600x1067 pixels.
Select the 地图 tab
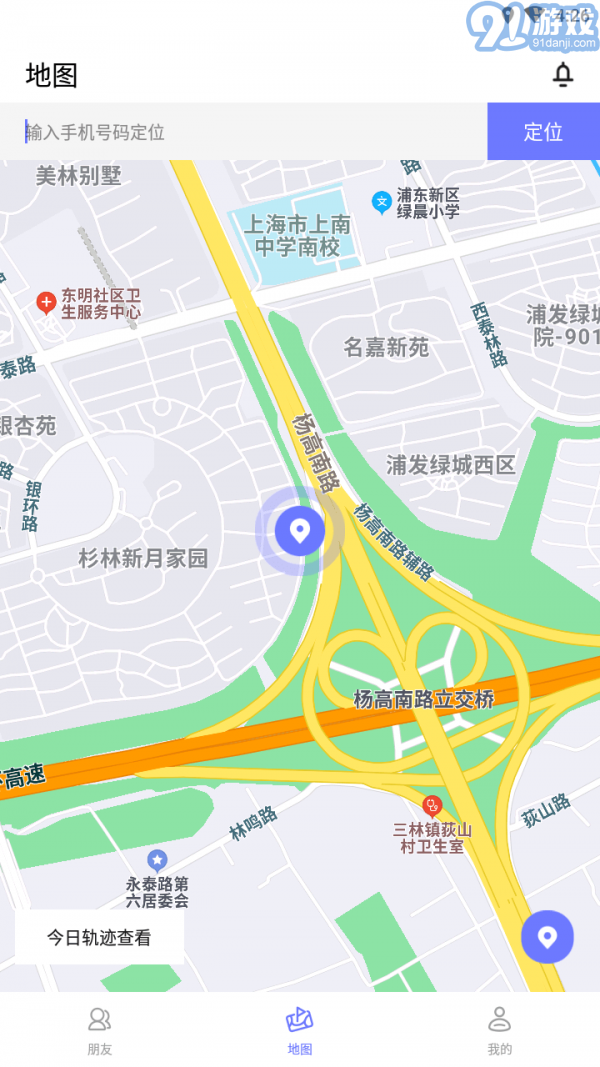click(300, 1030)
